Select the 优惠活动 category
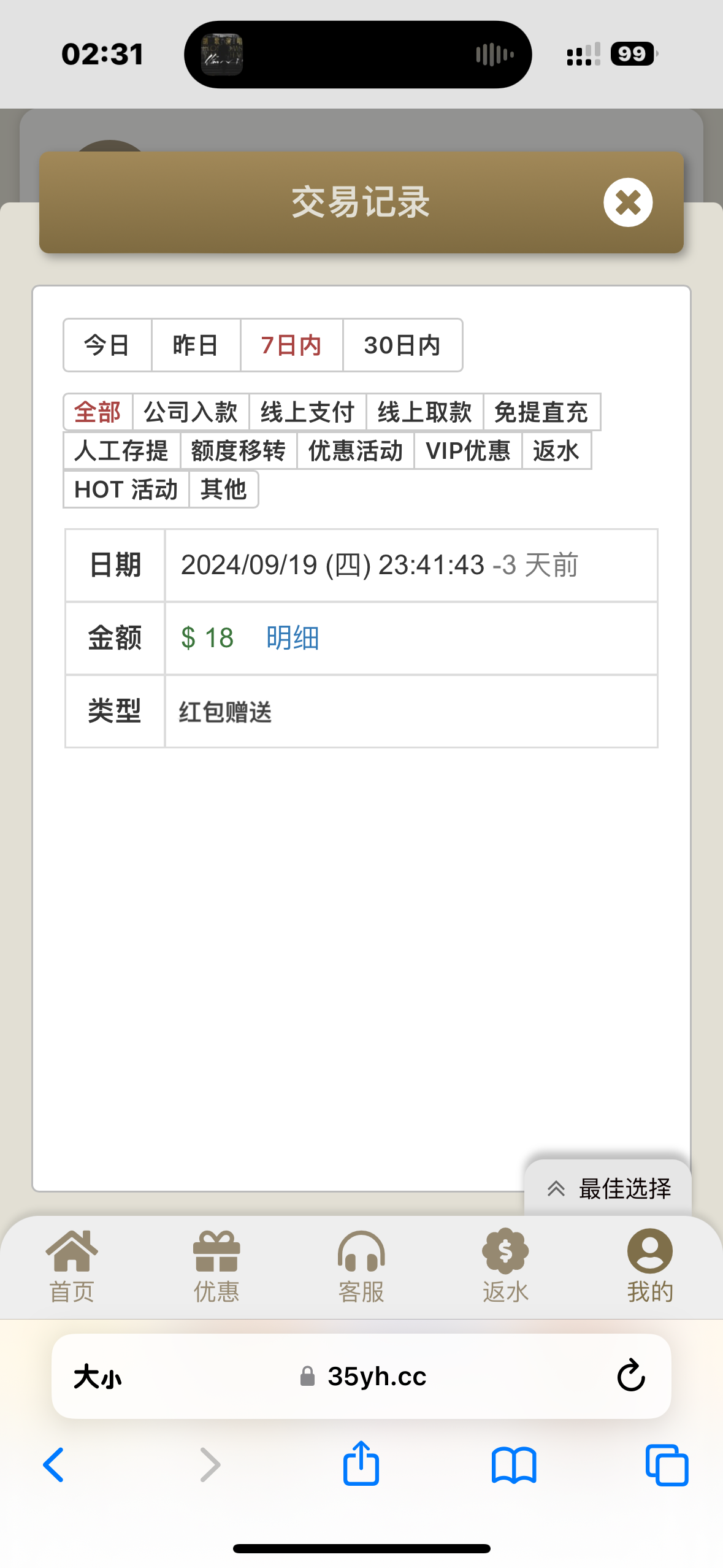Screen dimensions: 723x1568 [356, 451]
